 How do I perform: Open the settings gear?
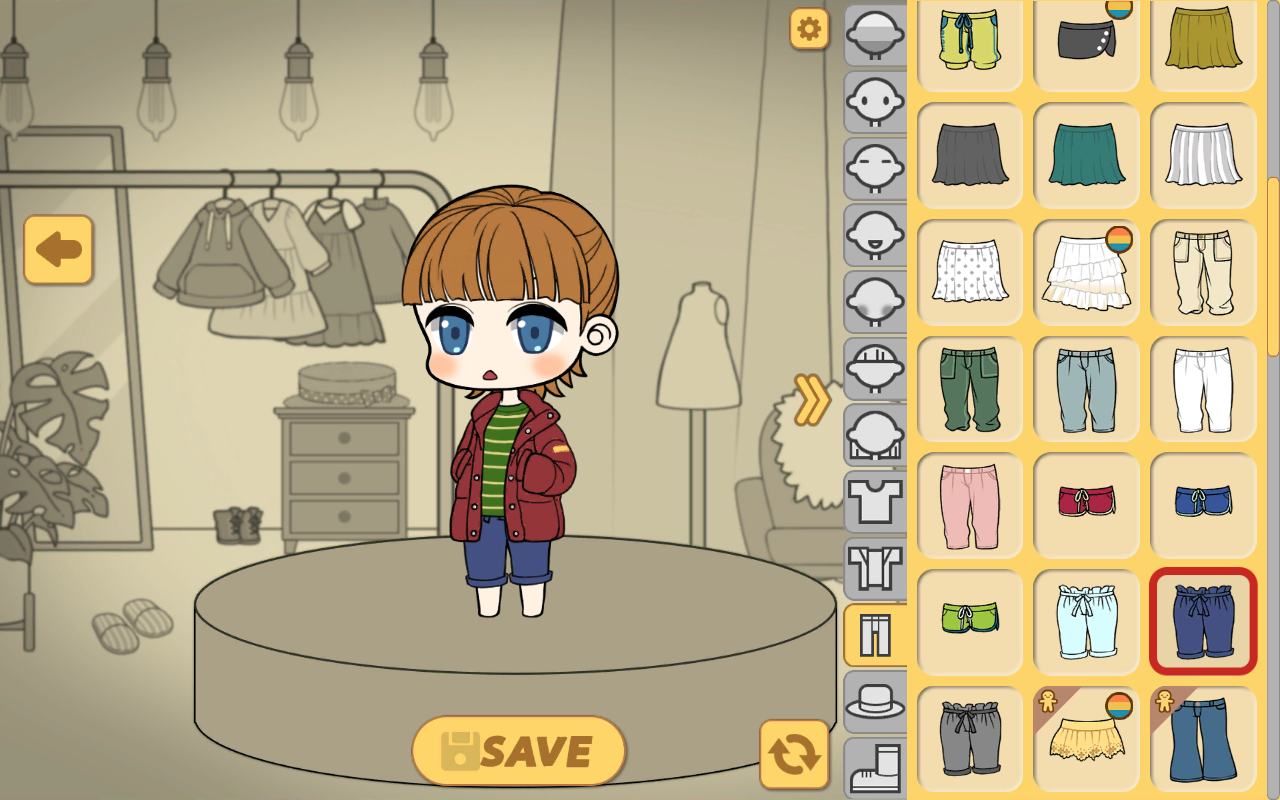coord(809,29)
